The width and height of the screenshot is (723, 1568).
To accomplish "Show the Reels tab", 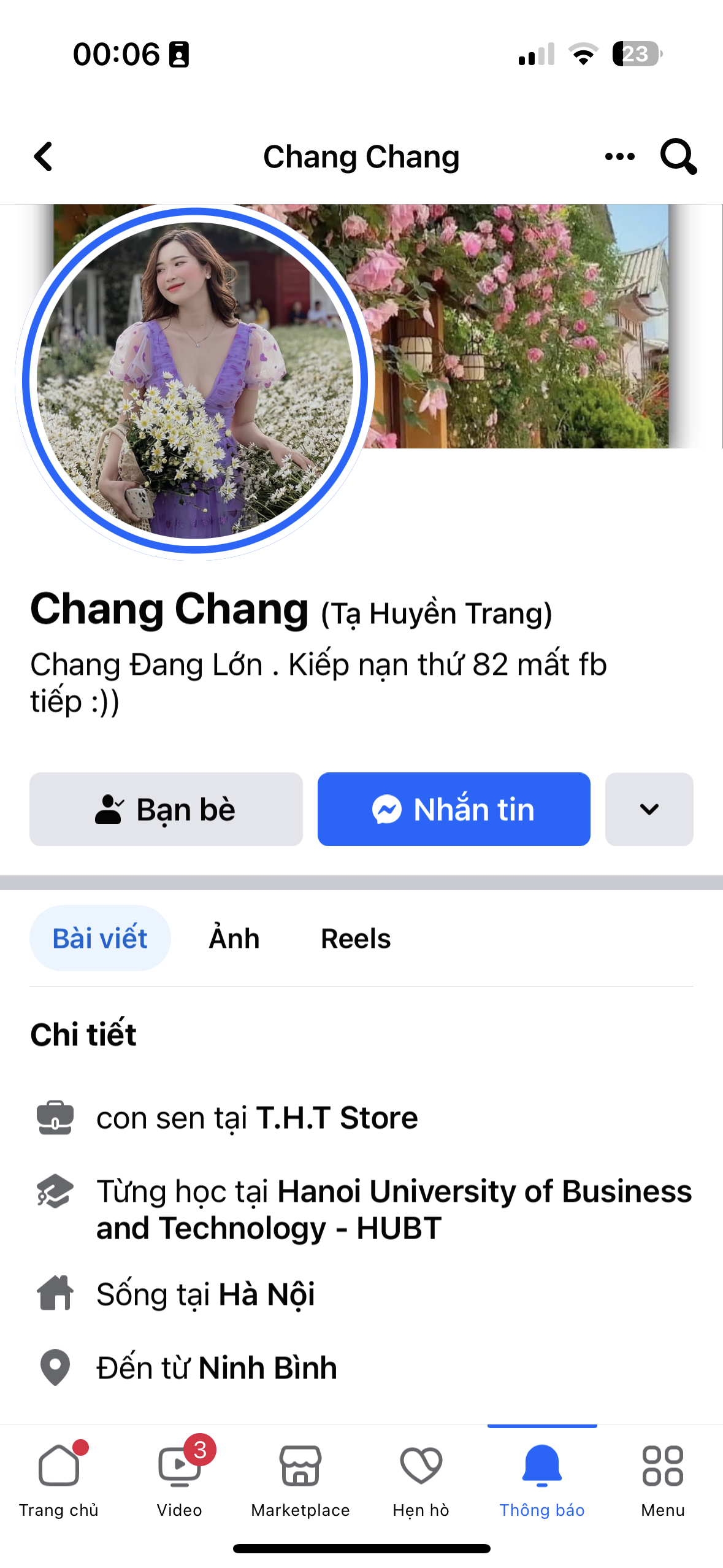I will point(356,938).
